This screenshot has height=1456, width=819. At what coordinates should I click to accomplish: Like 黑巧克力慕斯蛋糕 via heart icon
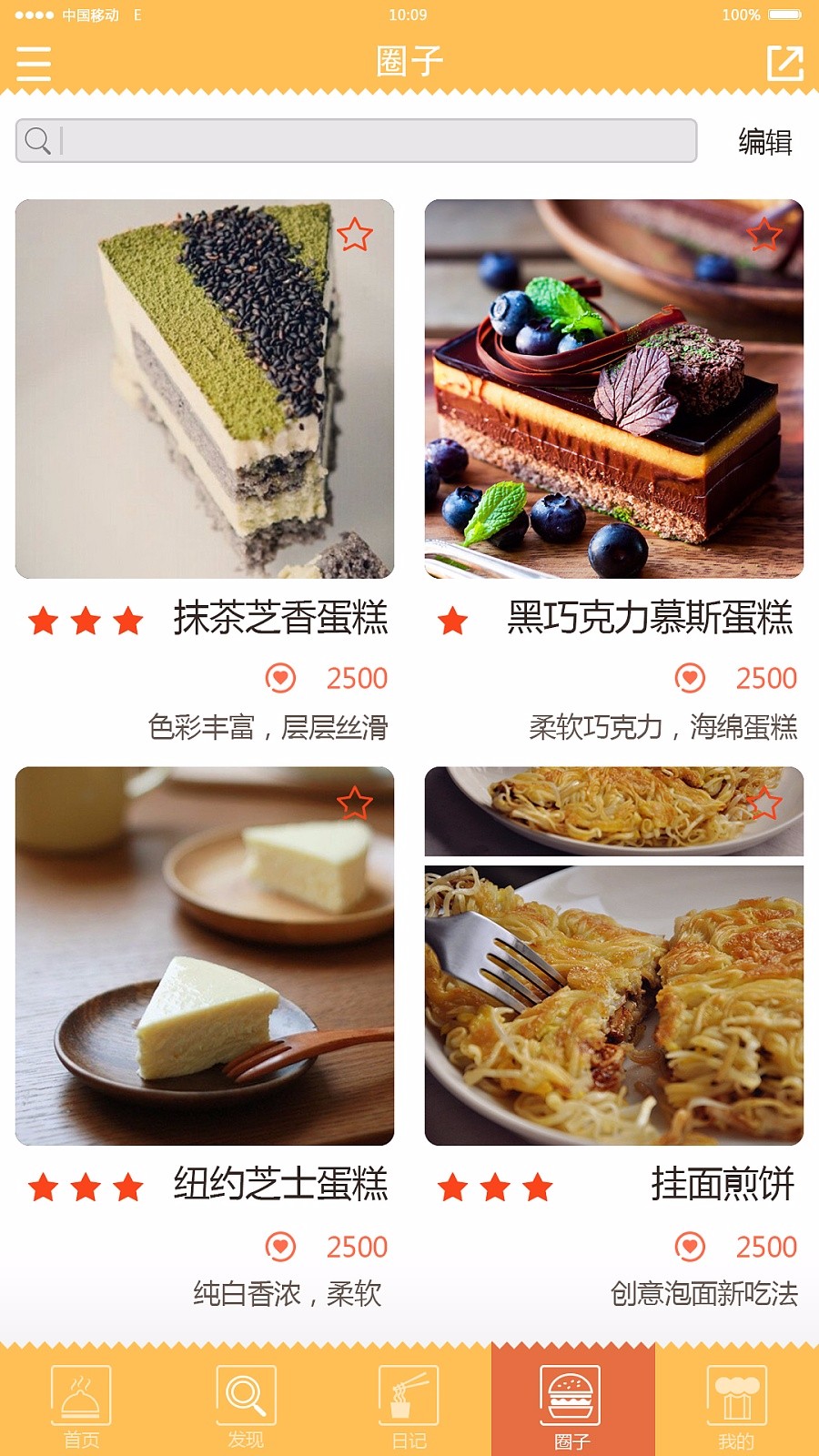690,678
